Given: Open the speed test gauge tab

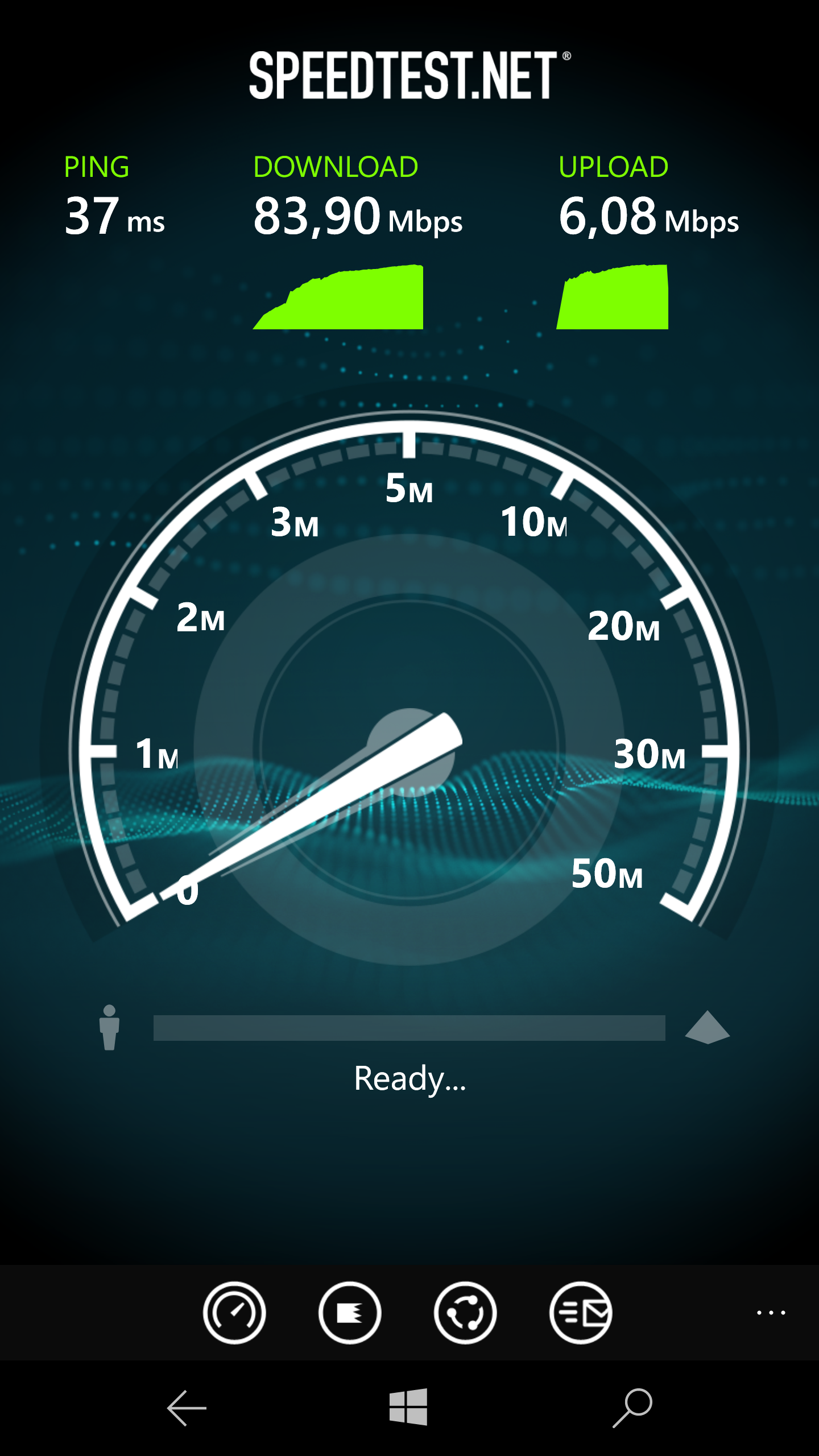Looking at the screenshot, I should coord(234,1313).
